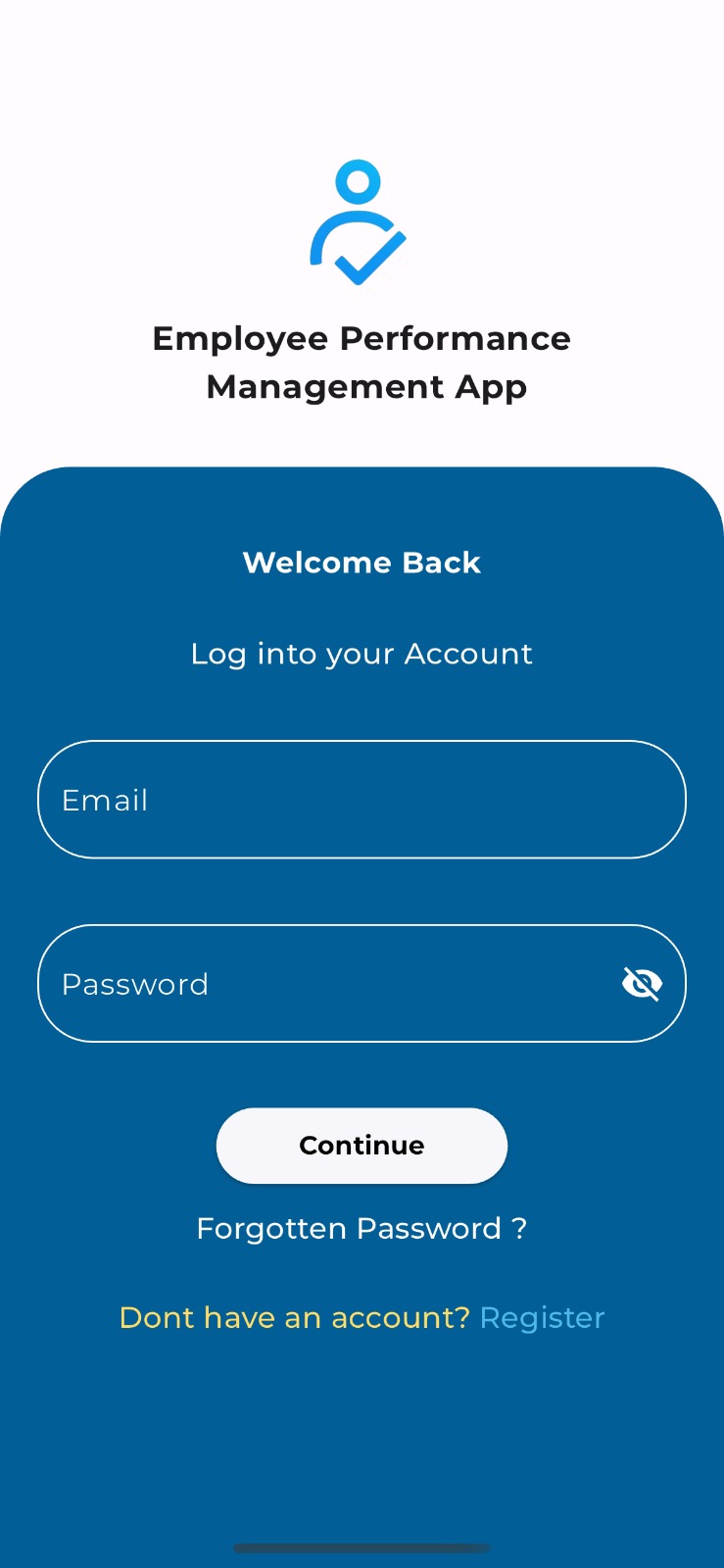Tap the Email input field
Image resolution: width=724 pixels, height=1568 pixels.
(x=362, y=800)
